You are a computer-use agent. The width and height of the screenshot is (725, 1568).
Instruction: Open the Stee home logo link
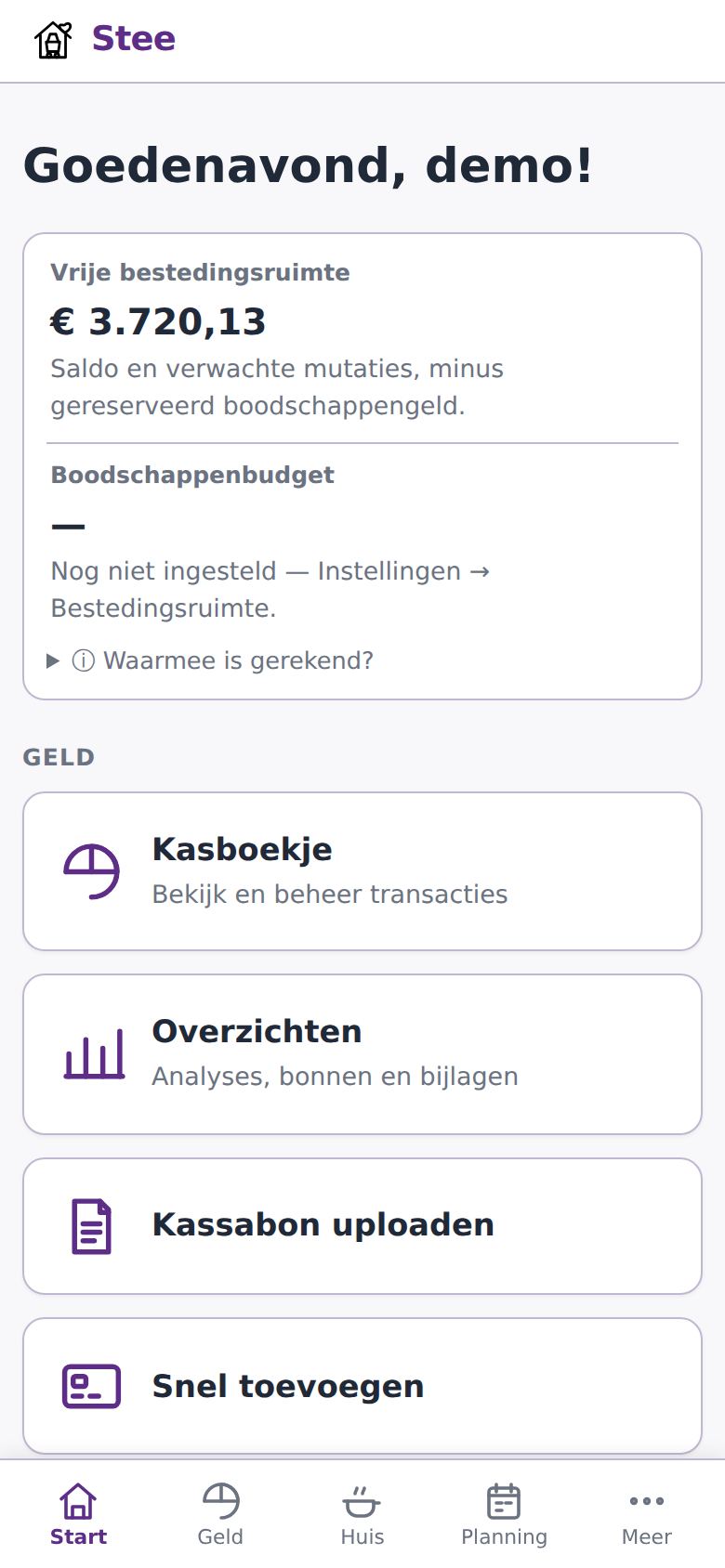click(104, 40)
